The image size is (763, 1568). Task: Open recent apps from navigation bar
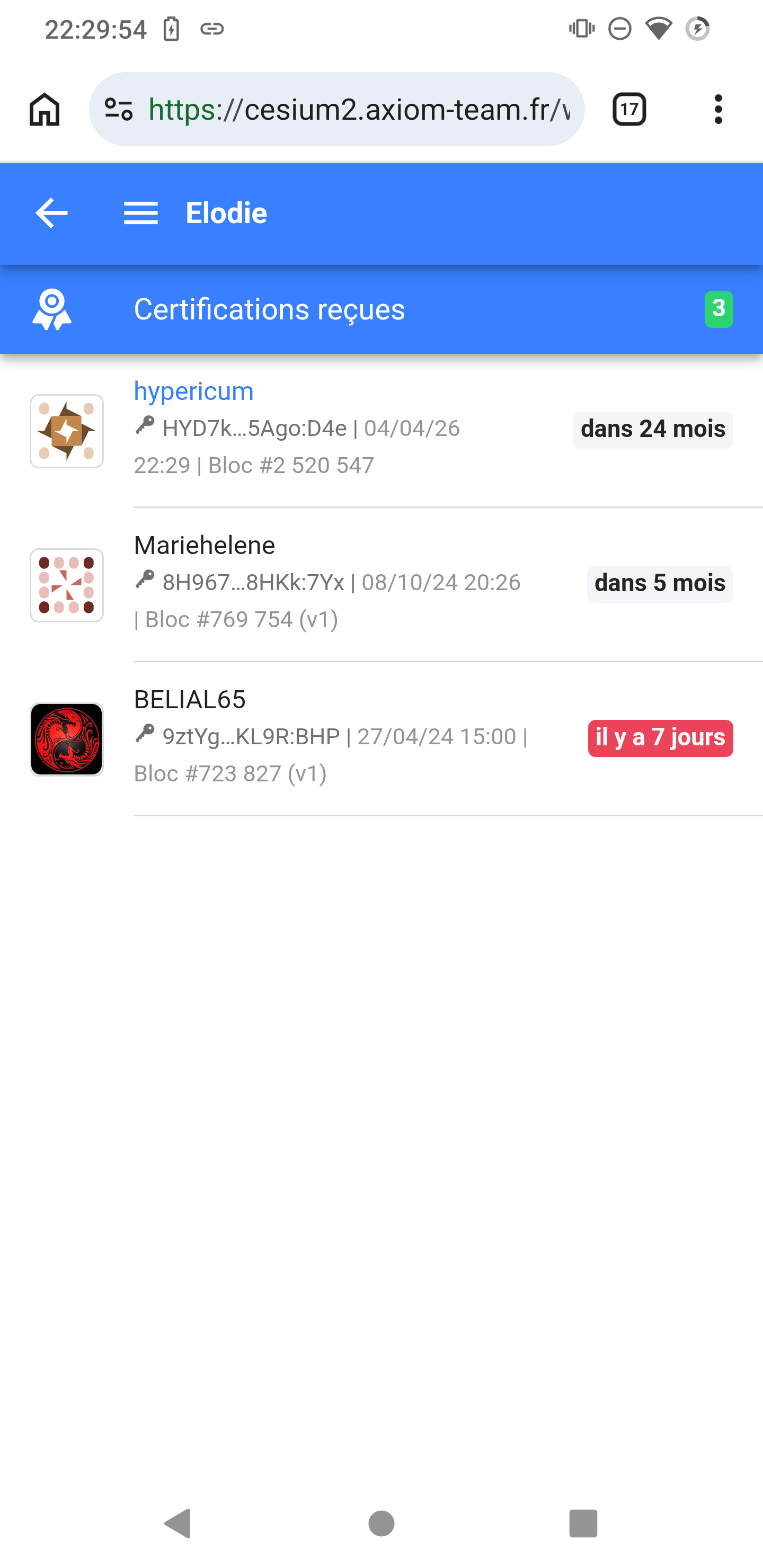[x=583, y=1524]
